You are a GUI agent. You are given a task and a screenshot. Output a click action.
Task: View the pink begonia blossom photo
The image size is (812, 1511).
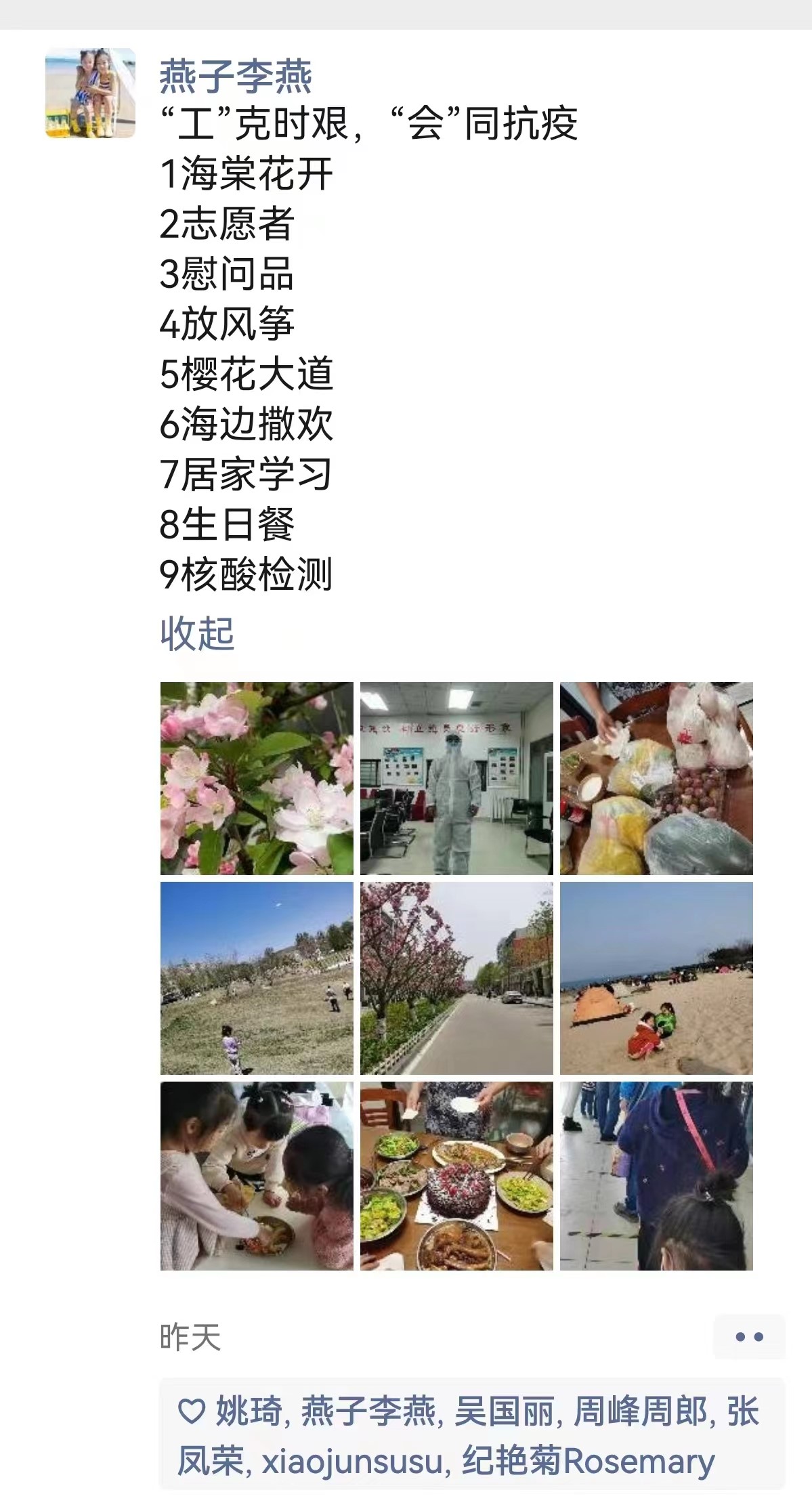pyautogui.click(x=257, y=778)
